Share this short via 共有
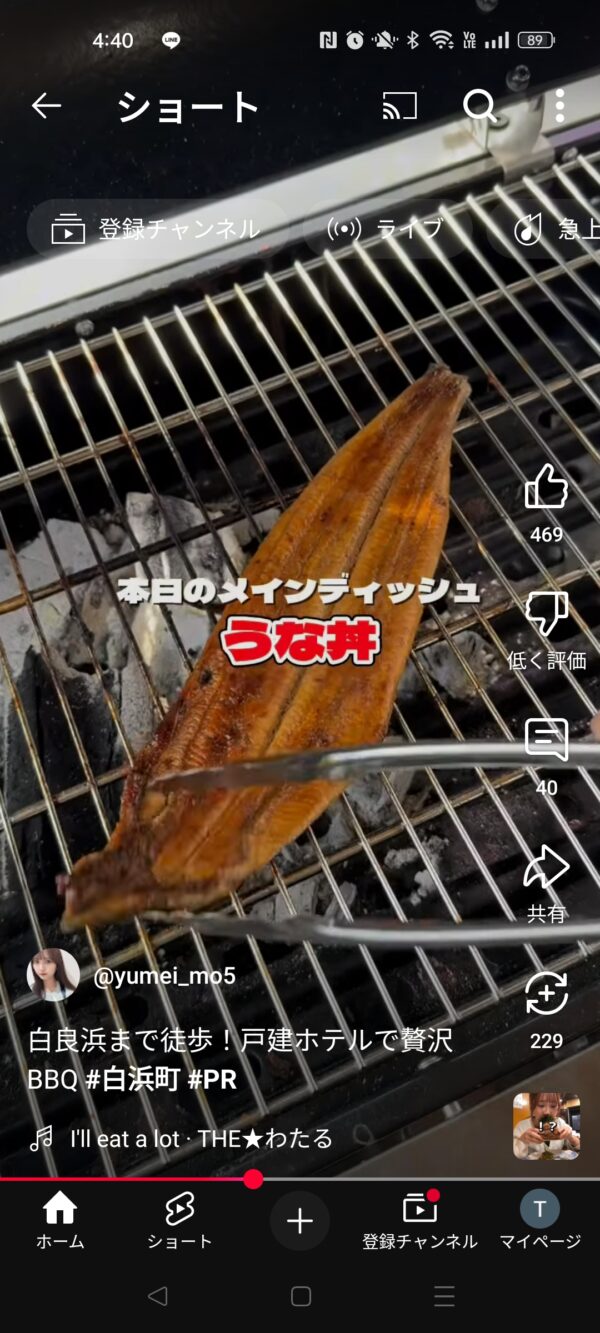The image size is (600, 1333). click(x=546, y=868)
